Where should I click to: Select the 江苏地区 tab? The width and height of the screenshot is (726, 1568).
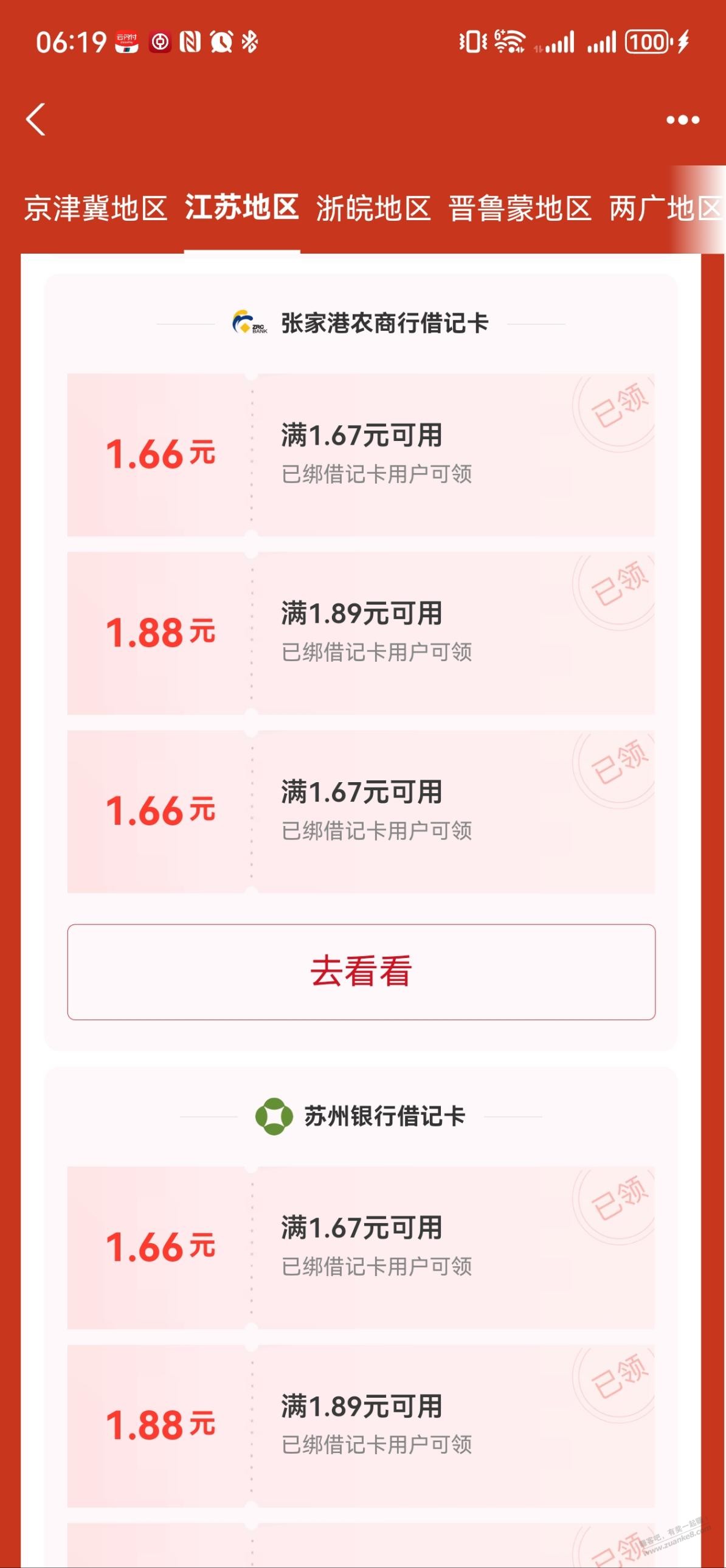click(x=241, y=207)
